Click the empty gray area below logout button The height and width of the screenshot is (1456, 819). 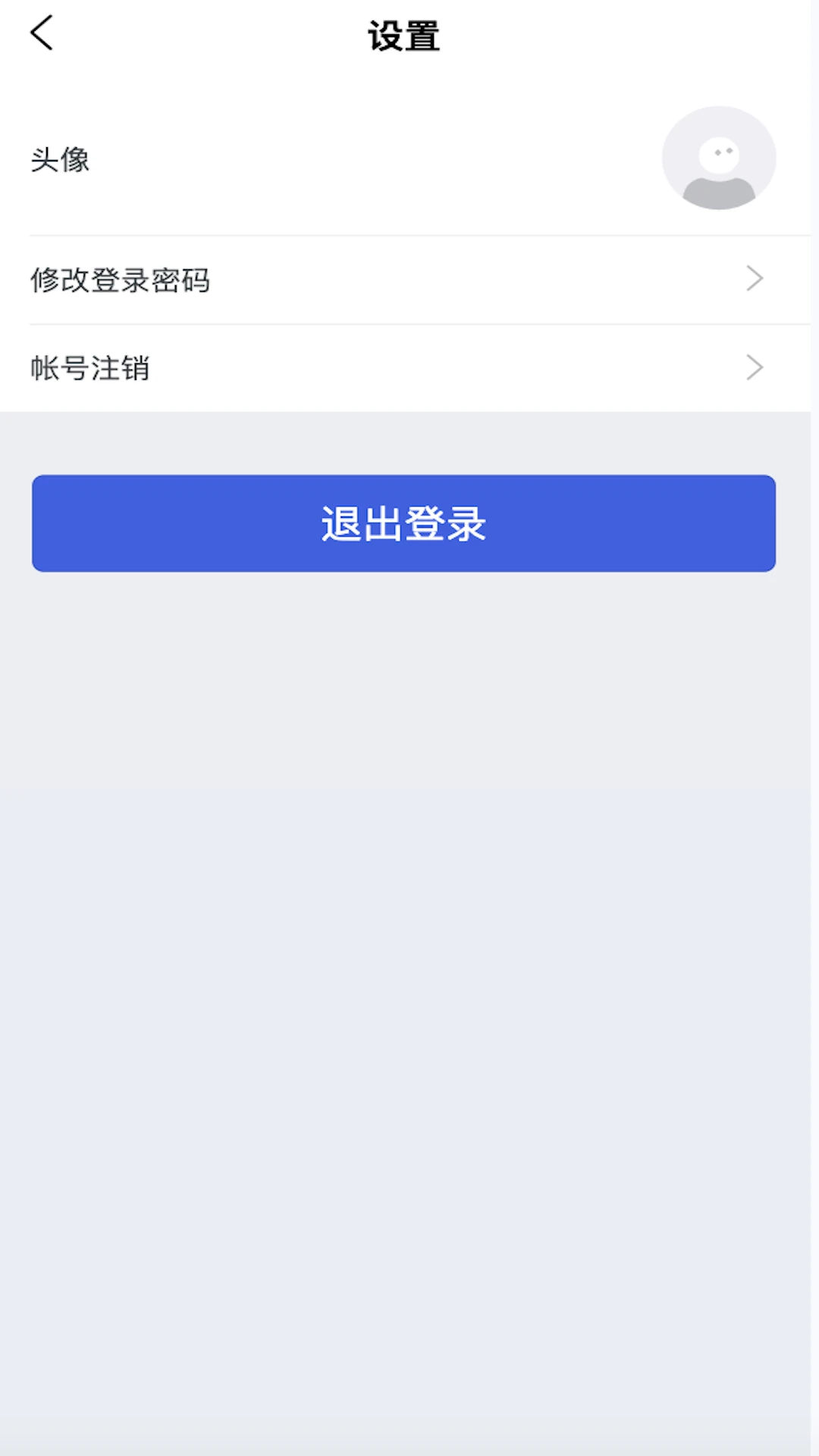(x=403, y=682)
